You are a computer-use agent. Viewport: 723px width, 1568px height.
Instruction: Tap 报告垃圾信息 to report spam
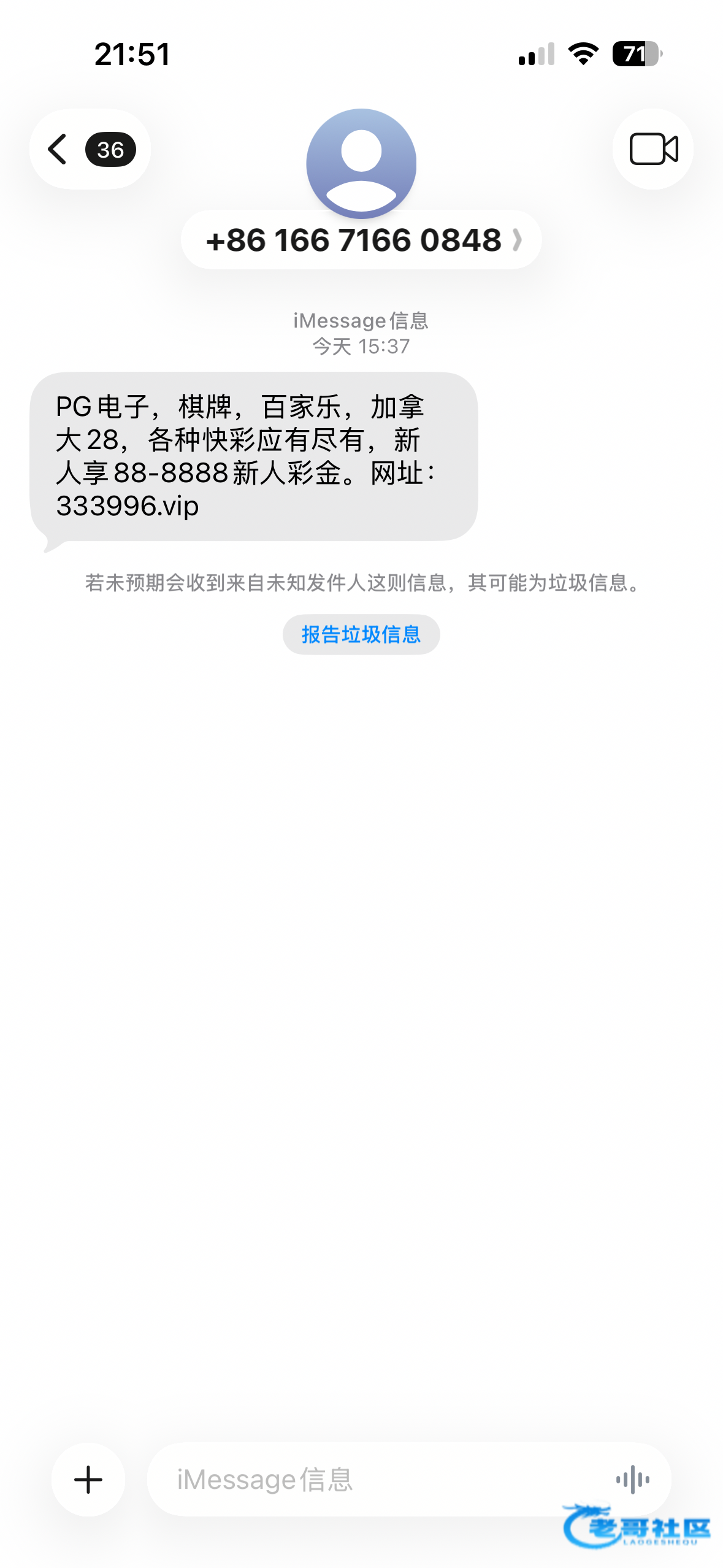point(361,634)
